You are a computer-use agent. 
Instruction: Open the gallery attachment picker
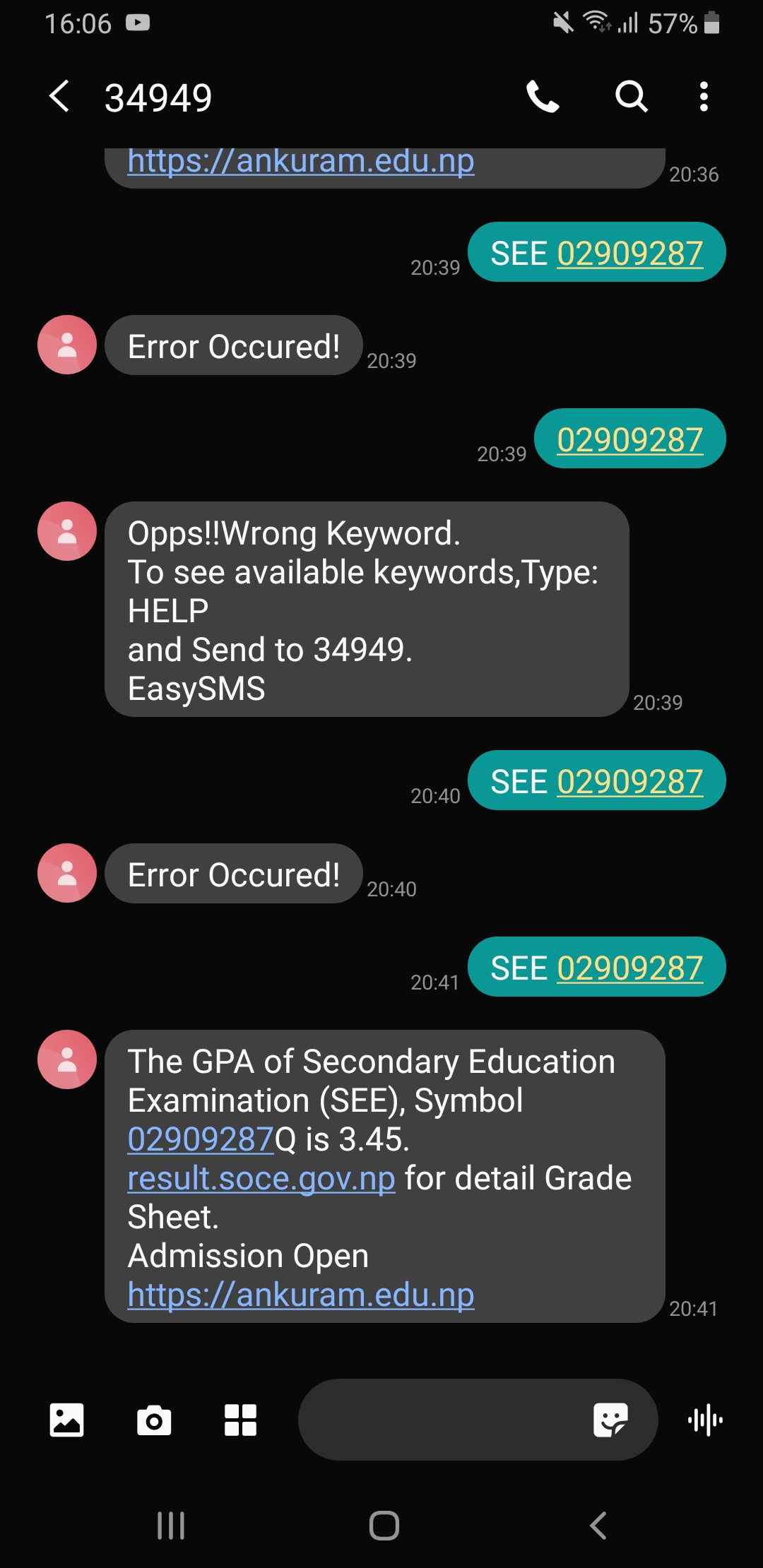pos(67,1420)
